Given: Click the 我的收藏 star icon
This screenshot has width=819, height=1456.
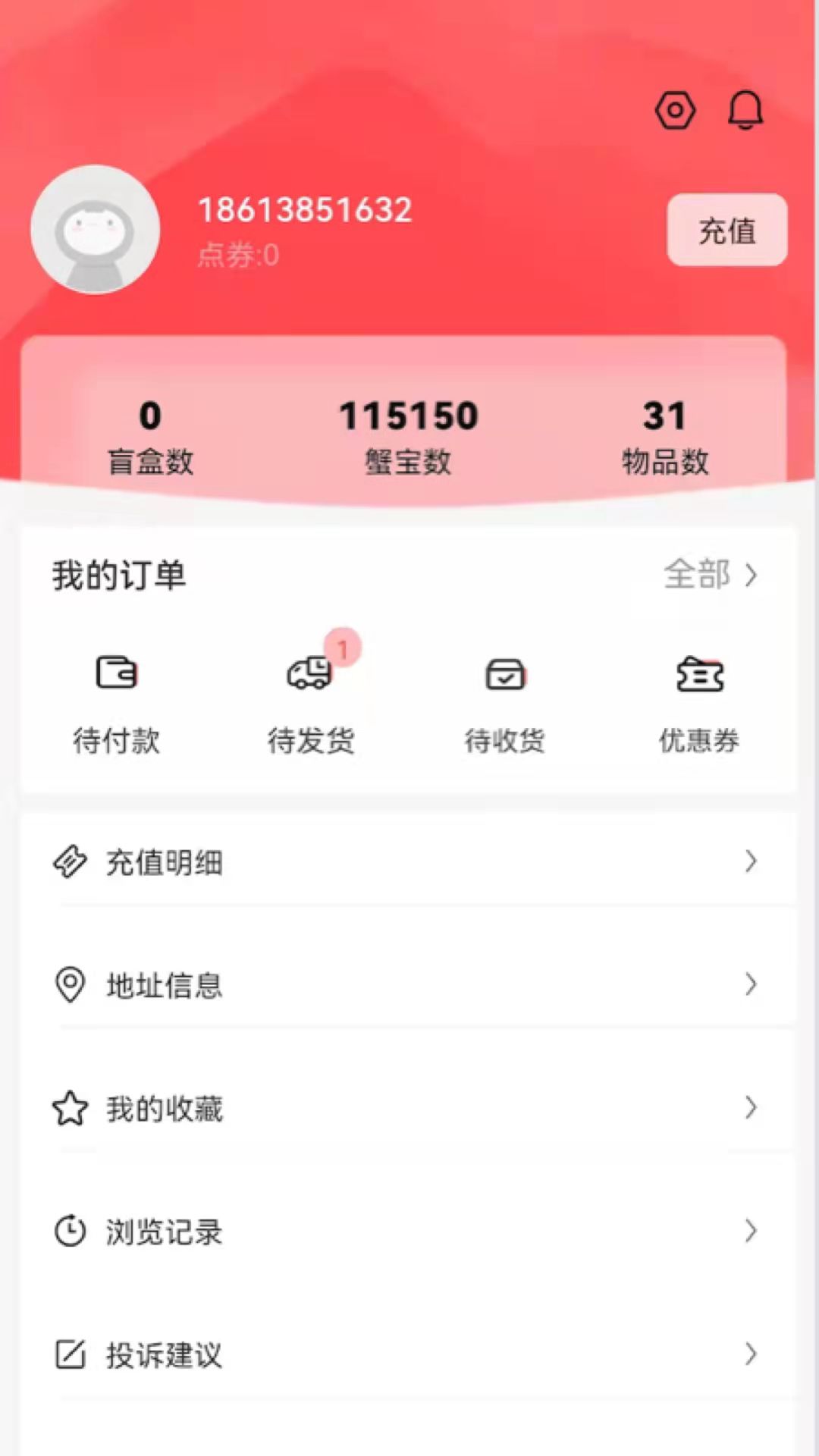Looking at the screenshot, I should point(70,1109).
